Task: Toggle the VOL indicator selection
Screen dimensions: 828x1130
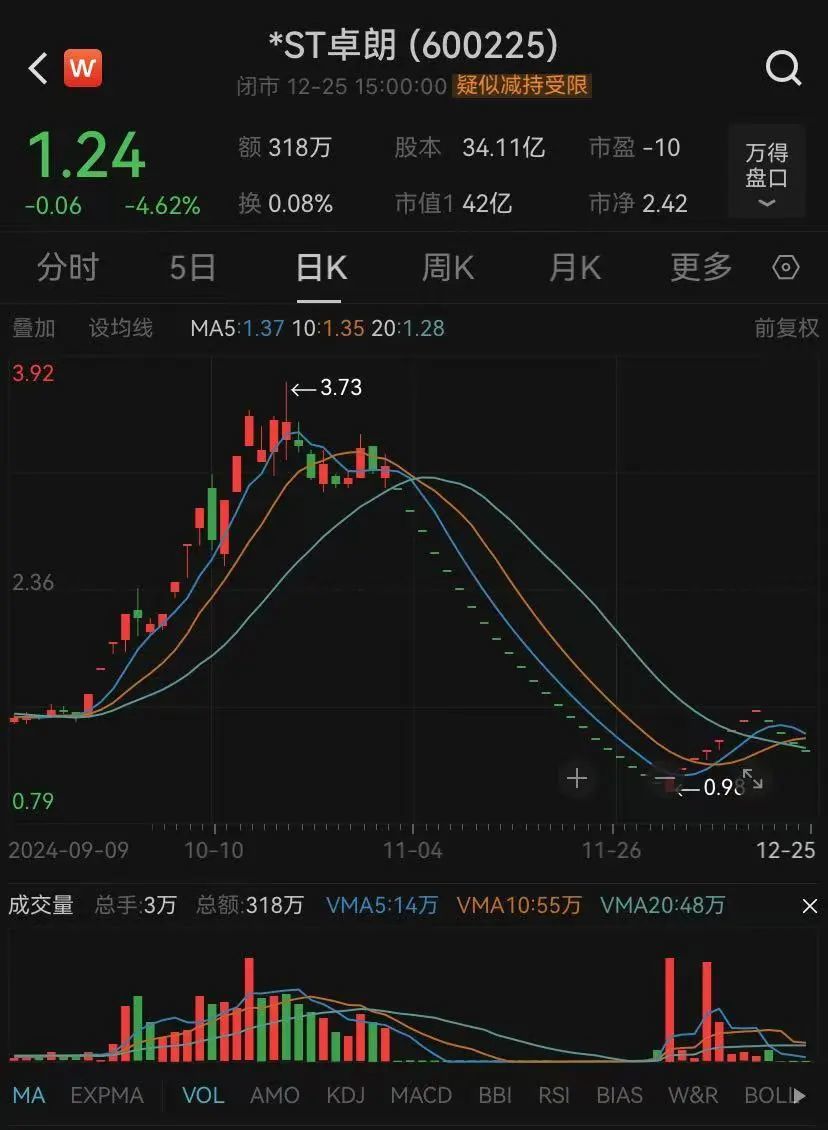Action: click(203, 1096)
